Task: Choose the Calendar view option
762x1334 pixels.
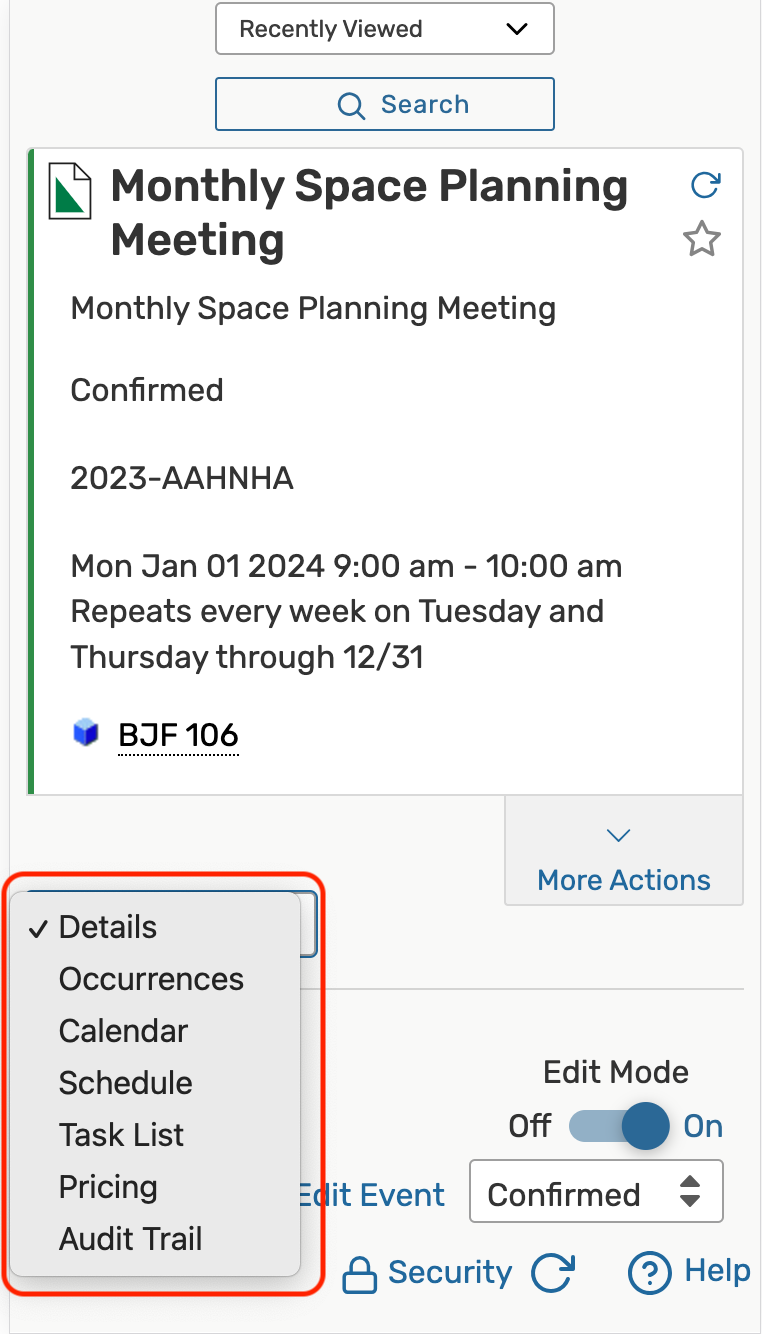Action: pos(123,1031)
